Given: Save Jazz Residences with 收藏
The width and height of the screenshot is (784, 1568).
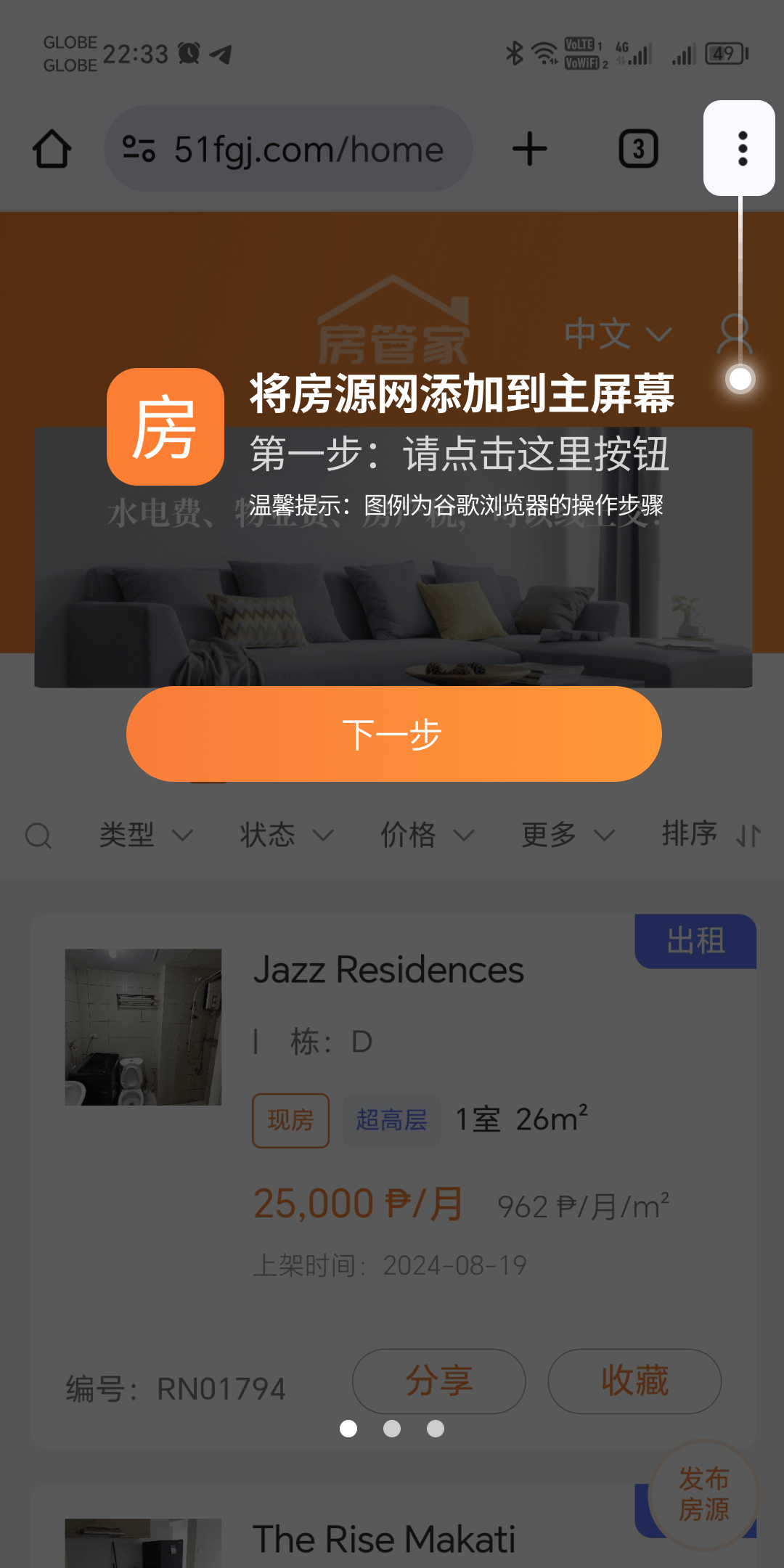Looking at the screenshot, I should point(634,1381).
